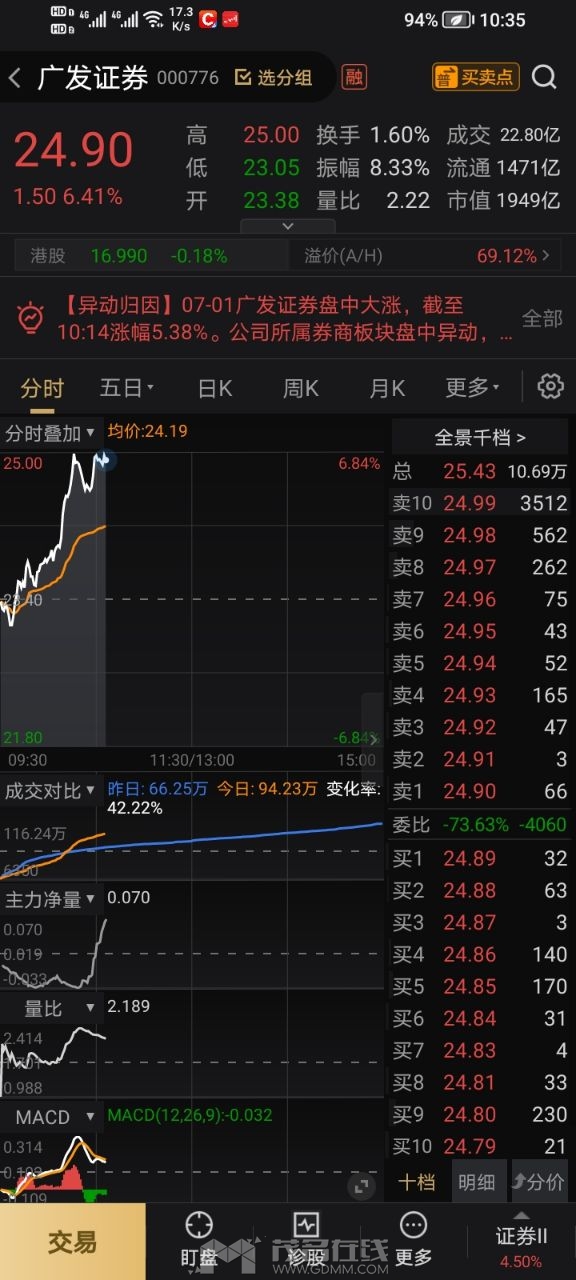Image resolution: width=576 pixels, height=1280 pixels.
Task: Go back using the top-left arrow
Action: [x=15, y=78]
